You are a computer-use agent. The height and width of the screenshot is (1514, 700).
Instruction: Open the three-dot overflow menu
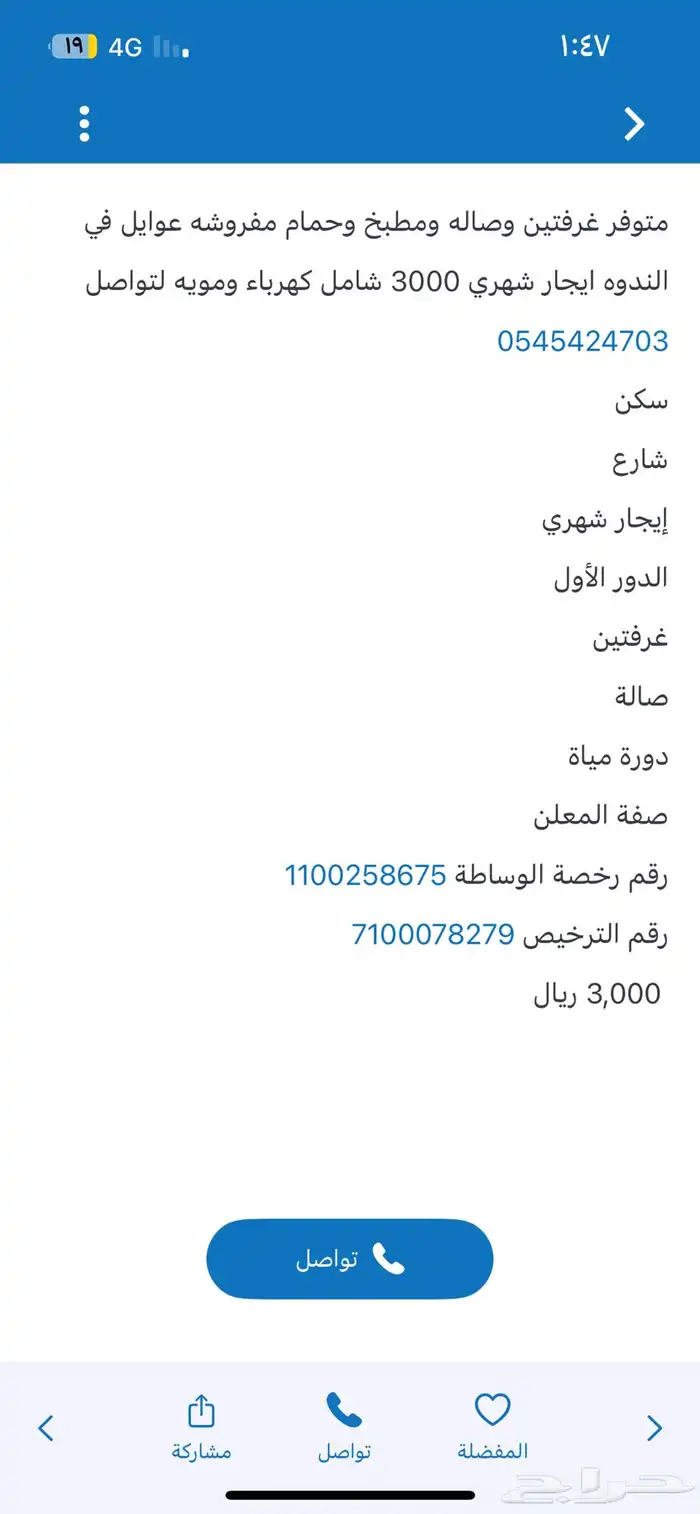(x=84, y=123)
